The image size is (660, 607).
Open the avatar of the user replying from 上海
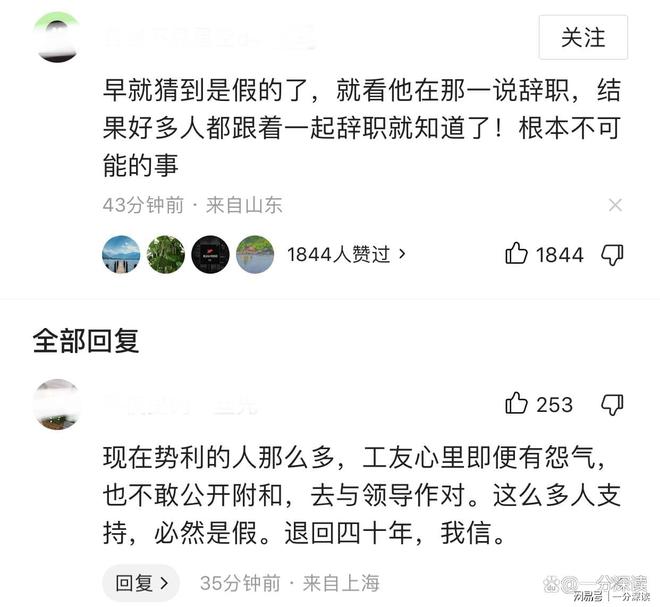[x=57, y=404]
